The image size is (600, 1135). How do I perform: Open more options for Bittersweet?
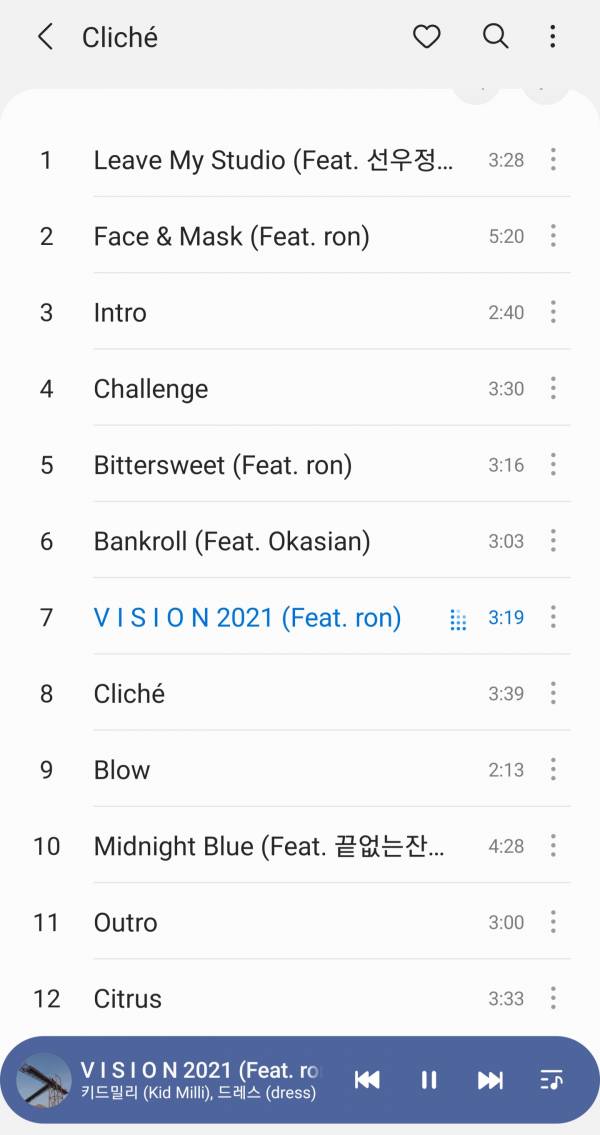553,465
